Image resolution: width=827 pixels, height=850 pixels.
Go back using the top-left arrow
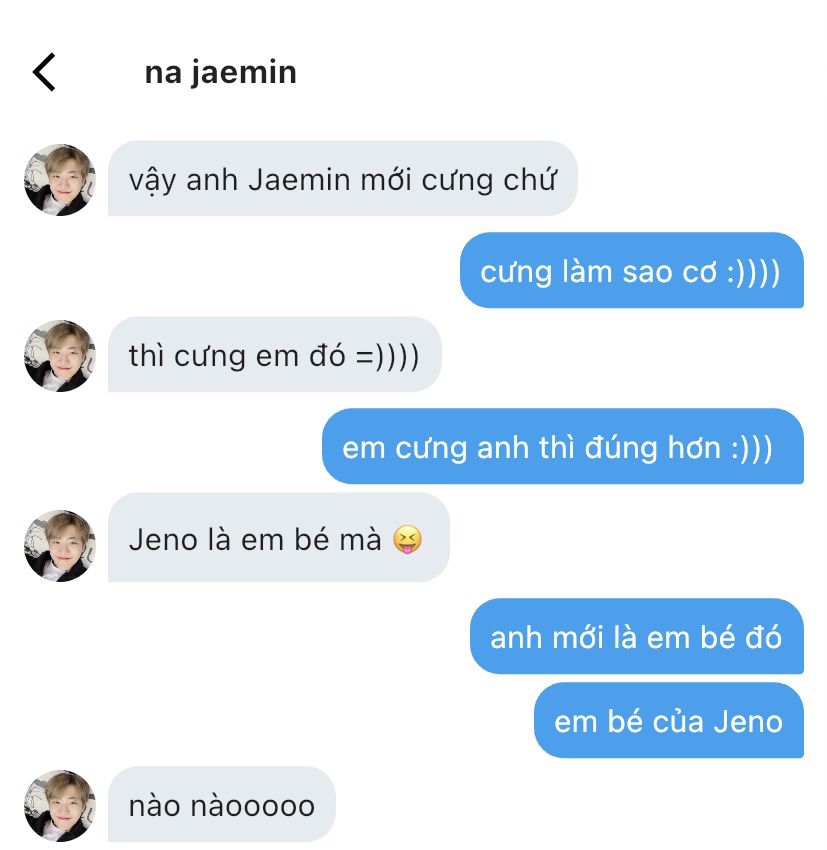(44, 72)
